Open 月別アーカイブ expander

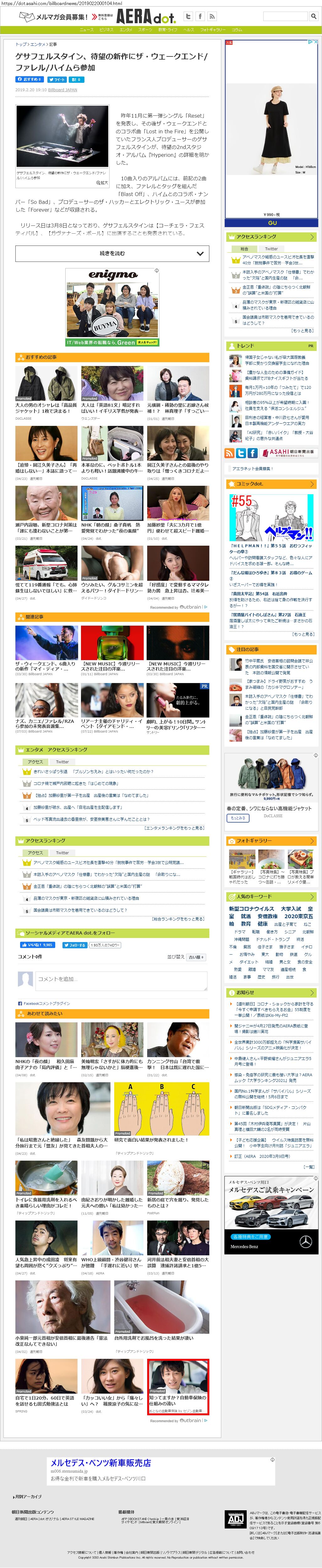(x=28, y=1497)
